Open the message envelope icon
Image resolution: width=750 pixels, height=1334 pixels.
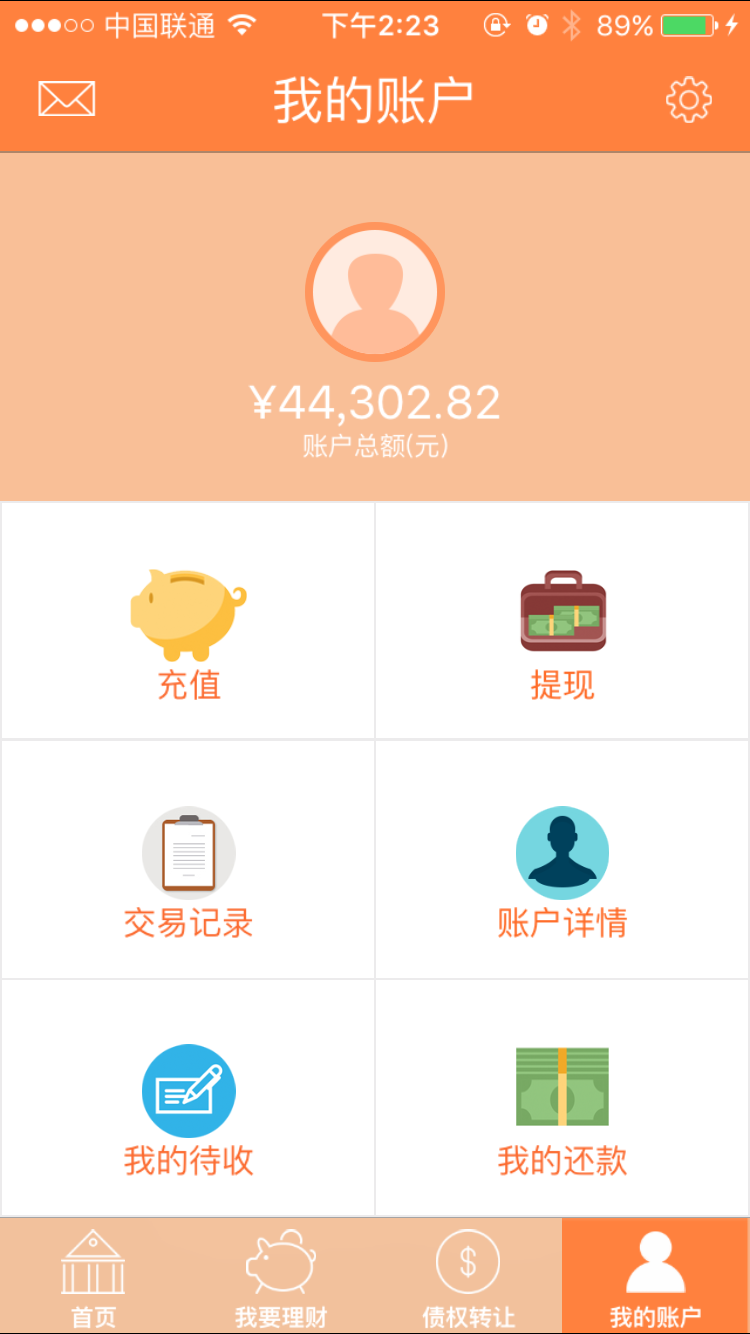coord(66,99)
